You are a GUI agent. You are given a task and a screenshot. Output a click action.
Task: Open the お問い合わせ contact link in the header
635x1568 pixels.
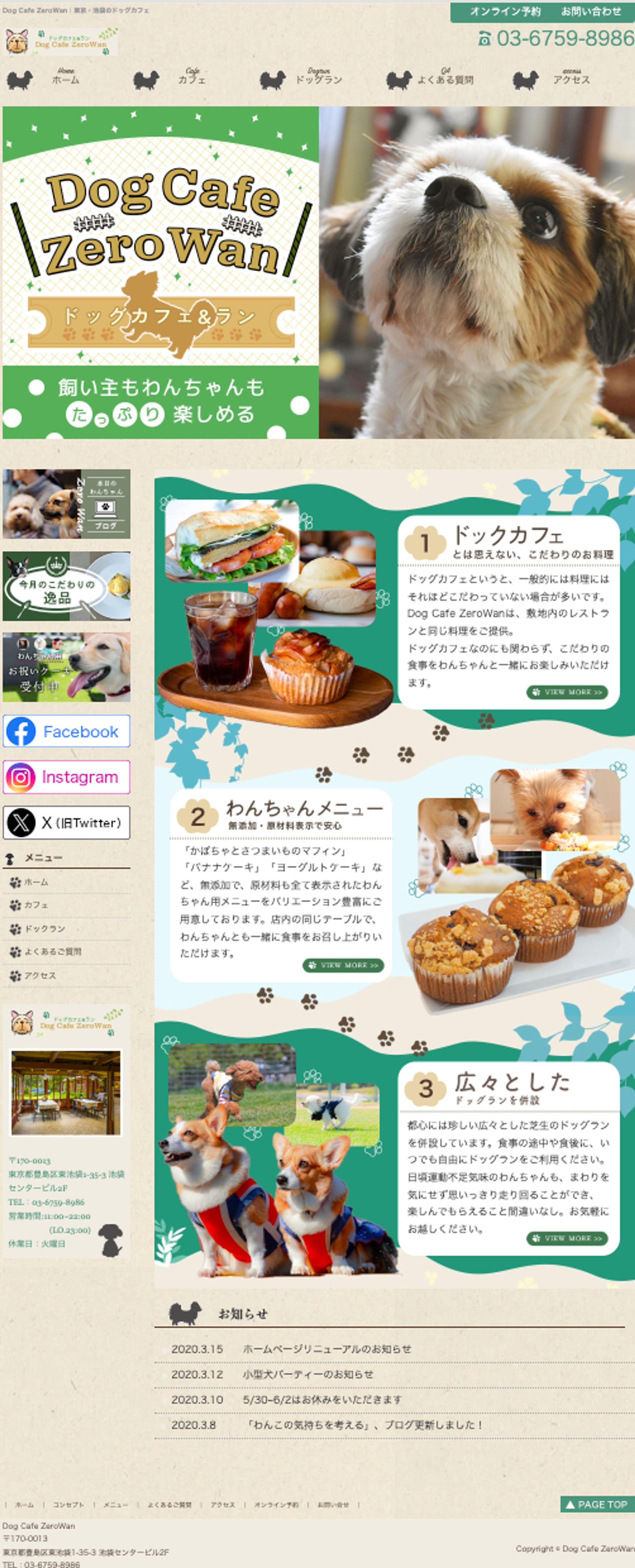point(591,12)
